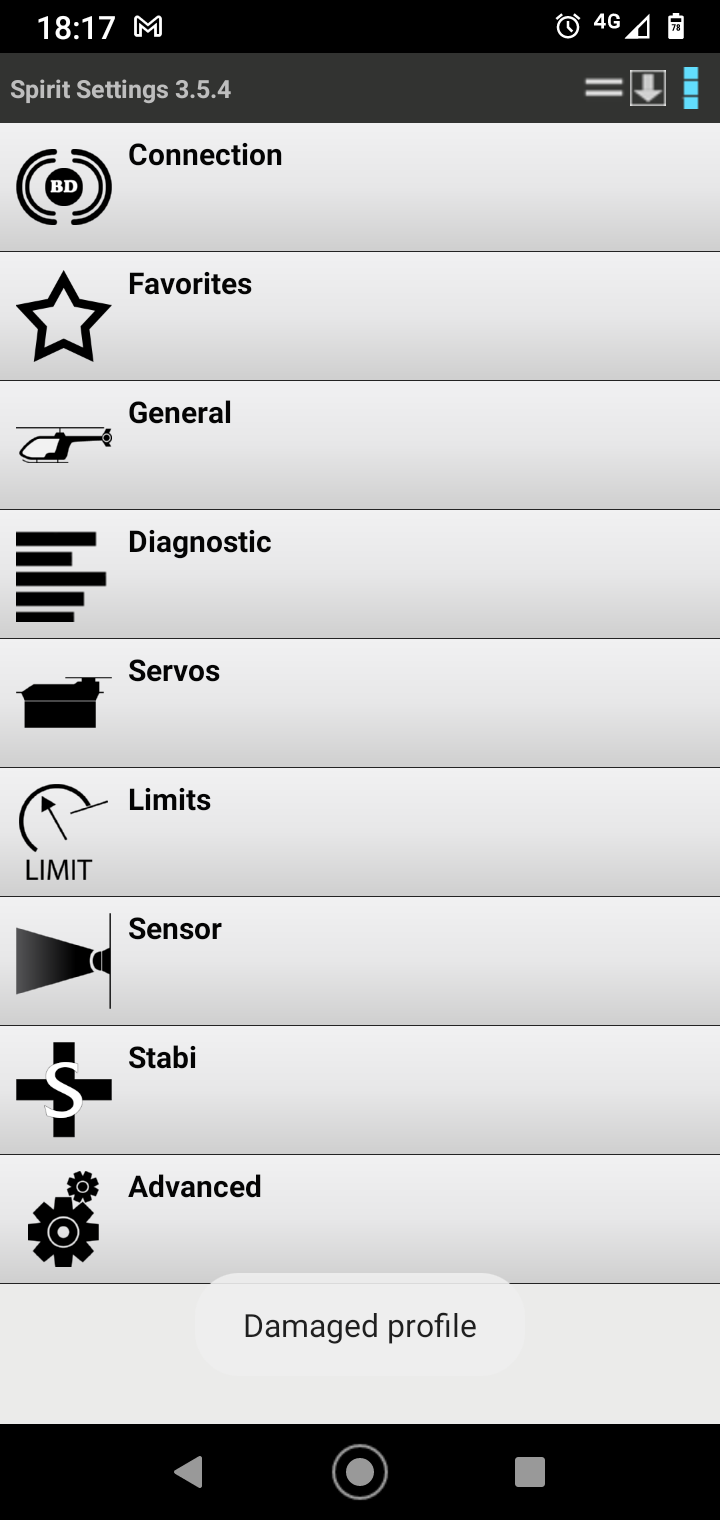
Task: Open the Diagnostic screen
Action: pyautogui.click(x=360, y=574)
